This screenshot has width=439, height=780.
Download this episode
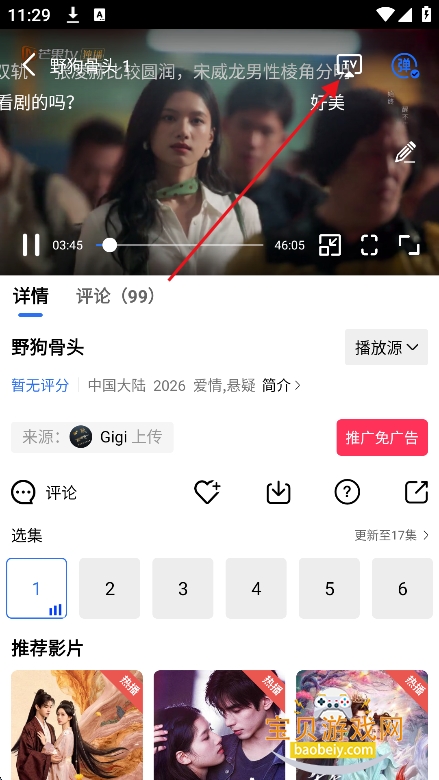point(278,492)
